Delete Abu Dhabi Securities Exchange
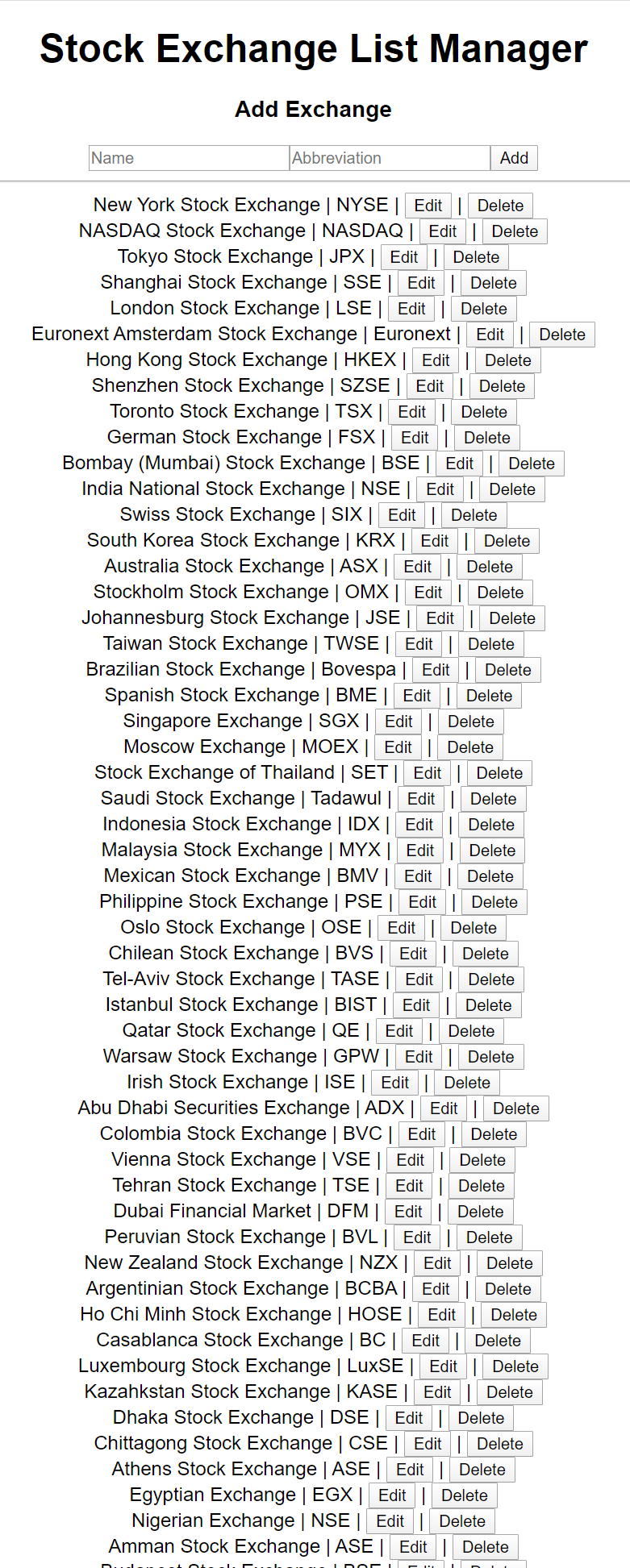This screenshot has width=630, height=1568. 516,1108
